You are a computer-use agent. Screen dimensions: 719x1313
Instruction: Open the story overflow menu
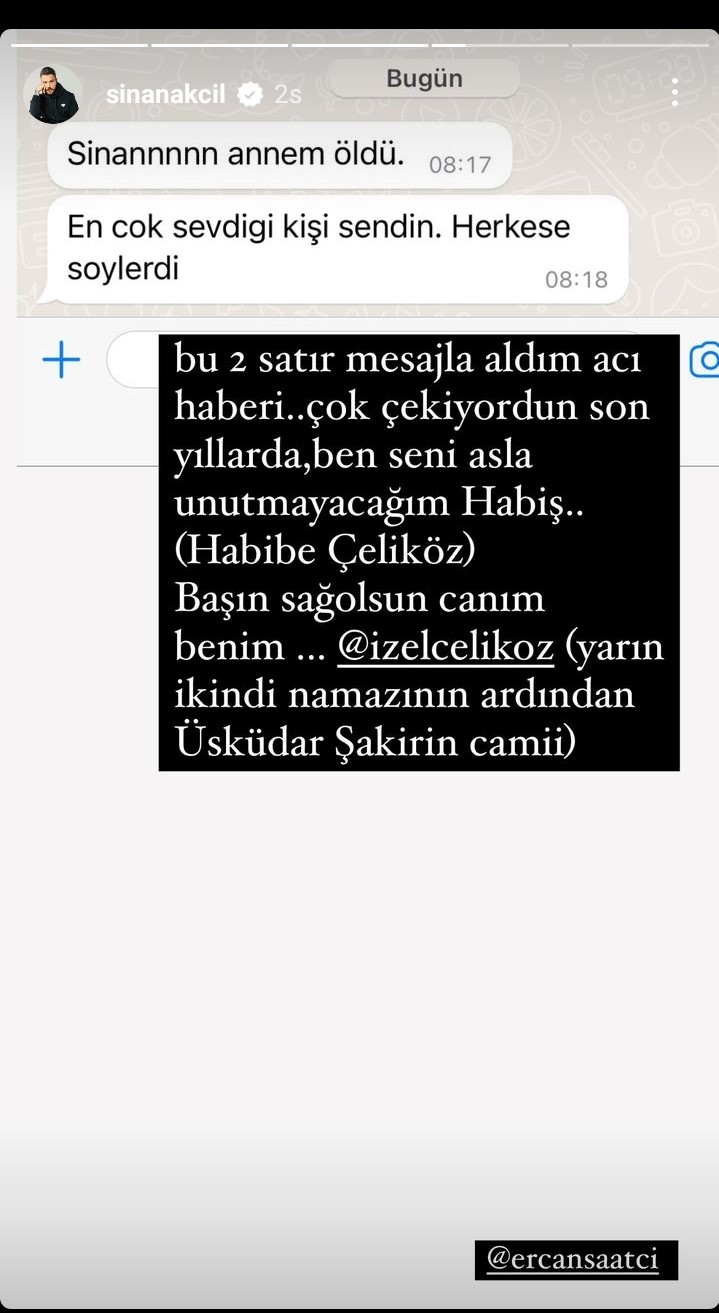(675, 93)
